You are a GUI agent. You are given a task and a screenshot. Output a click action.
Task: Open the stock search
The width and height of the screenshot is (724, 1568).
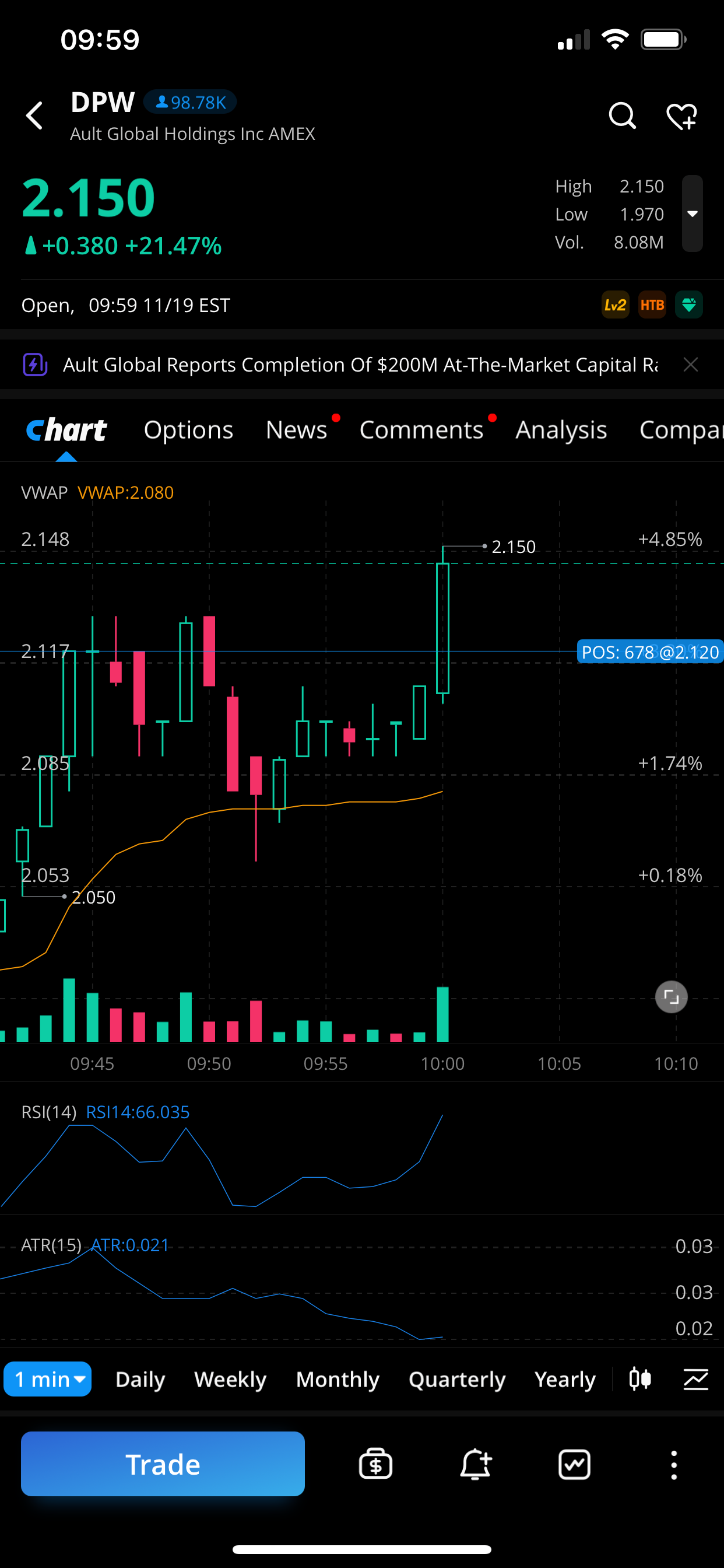[x=622, y=116]
